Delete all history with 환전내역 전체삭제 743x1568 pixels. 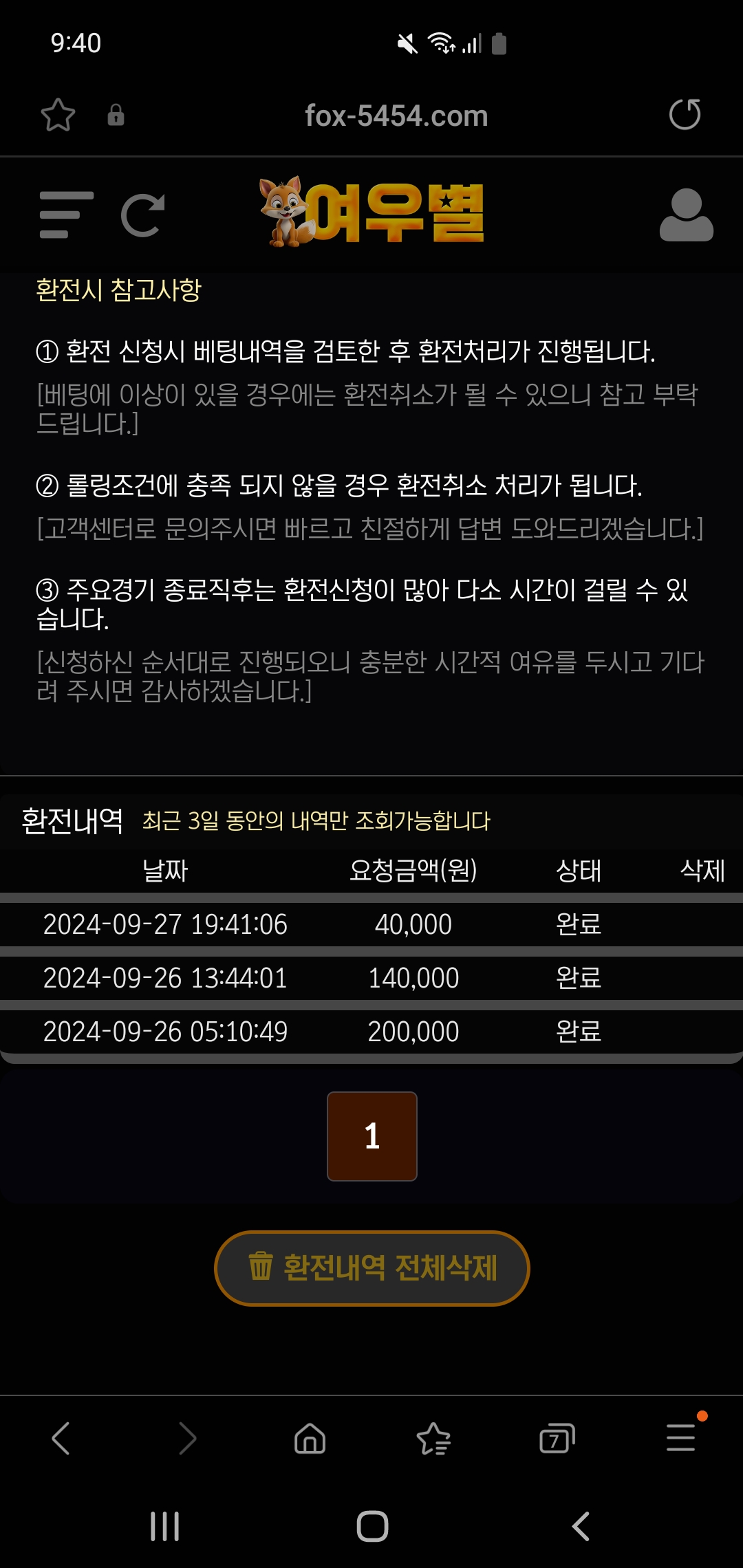click(x=372, y=1268)
